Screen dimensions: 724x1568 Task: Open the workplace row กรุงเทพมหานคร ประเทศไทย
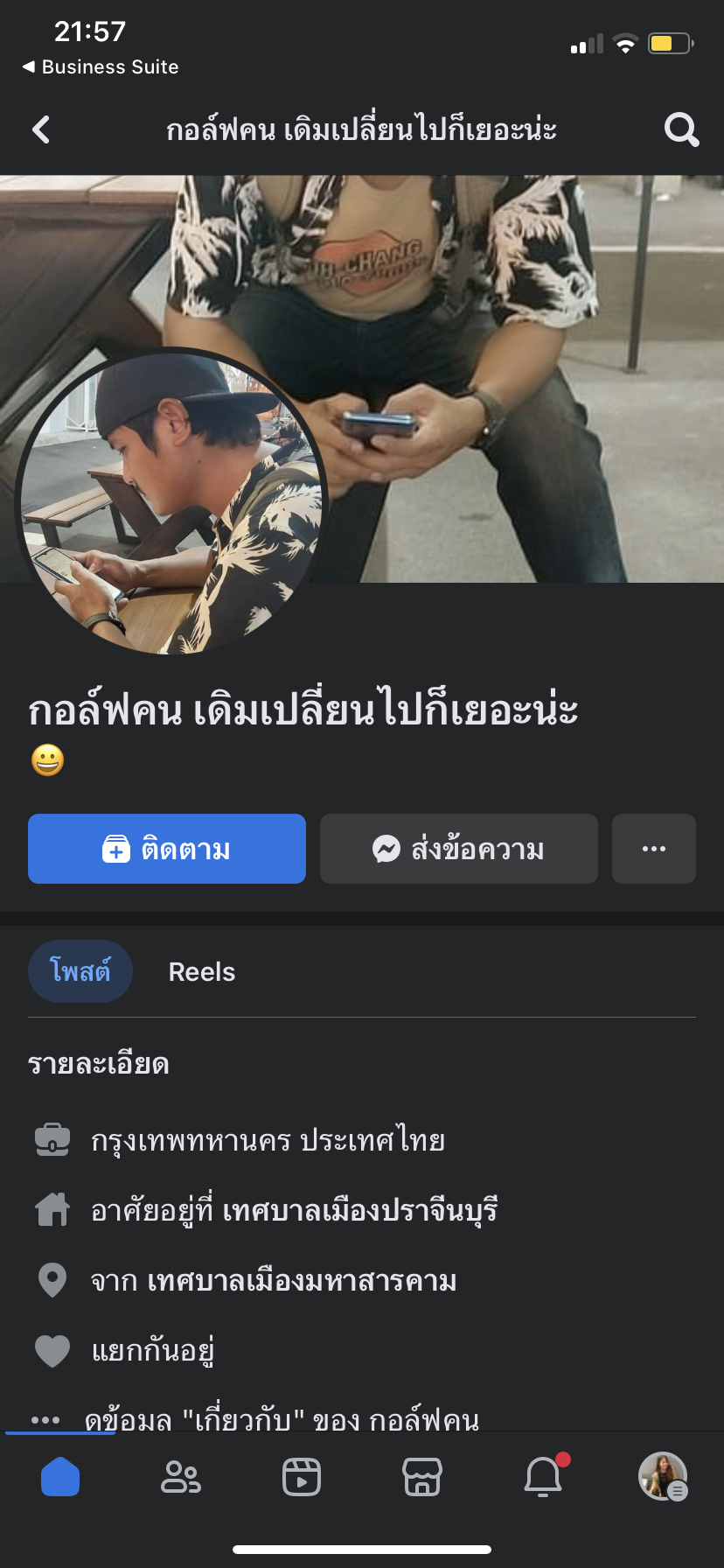pos(268,1141)
